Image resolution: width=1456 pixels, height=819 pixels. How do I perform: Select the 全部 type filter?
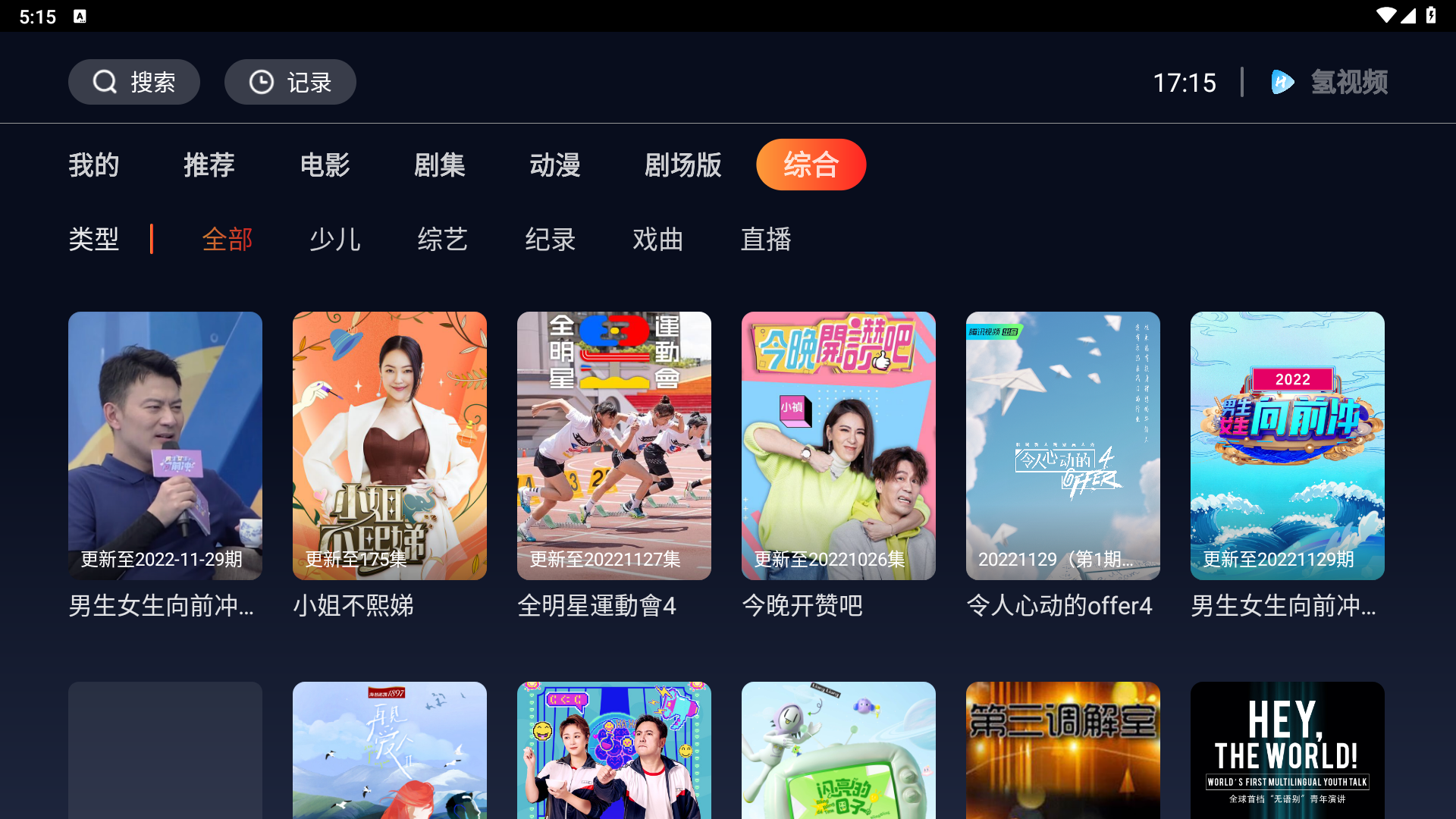point(227,239)
